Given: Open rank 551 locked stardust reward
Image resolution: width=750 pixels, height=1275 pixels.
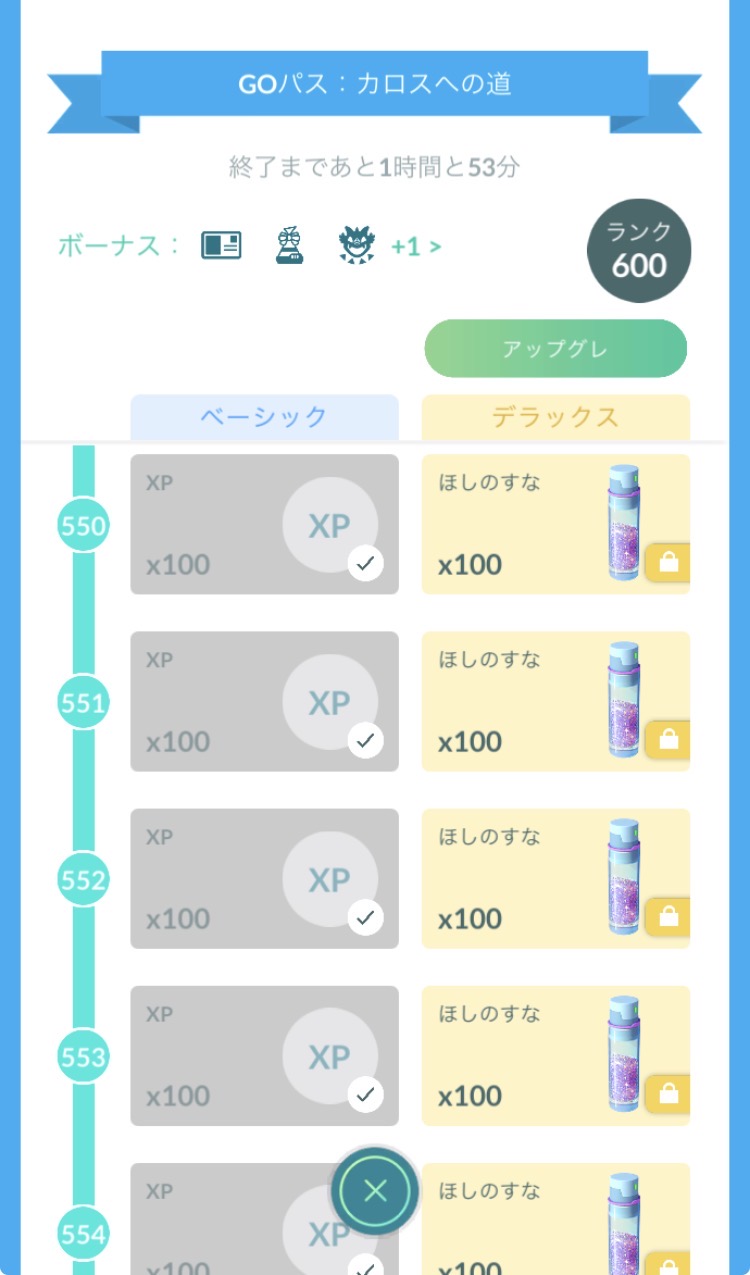Looking at the screenshot, I should pyautogui.click(x=555, y=701).
